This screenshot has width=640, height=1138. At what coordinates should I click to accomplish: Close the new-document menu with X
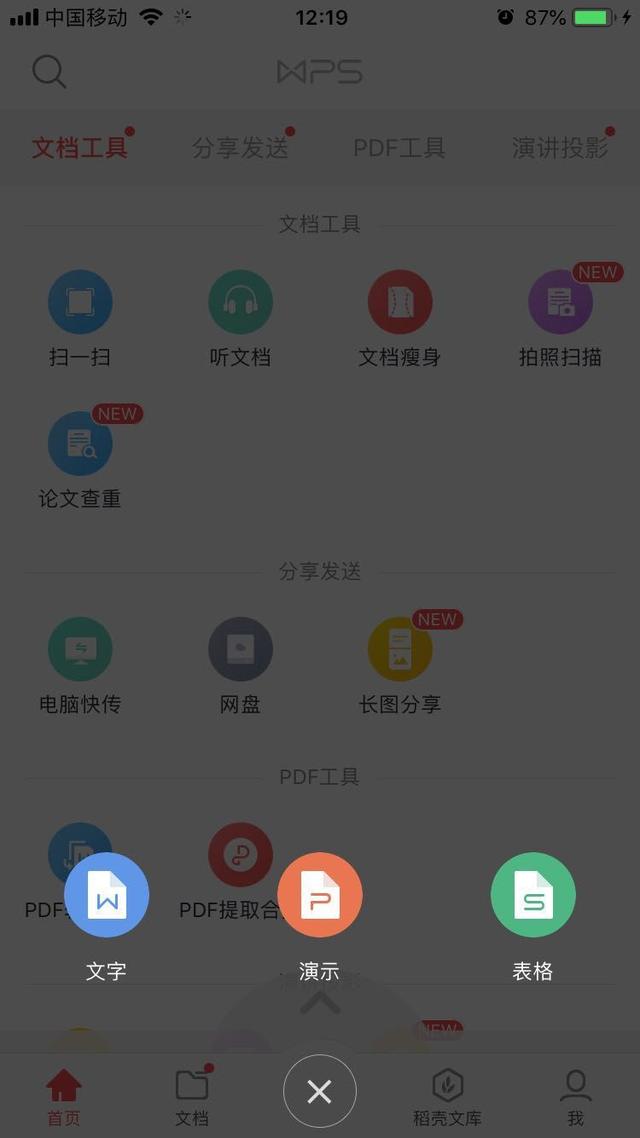pos(320,1091)
